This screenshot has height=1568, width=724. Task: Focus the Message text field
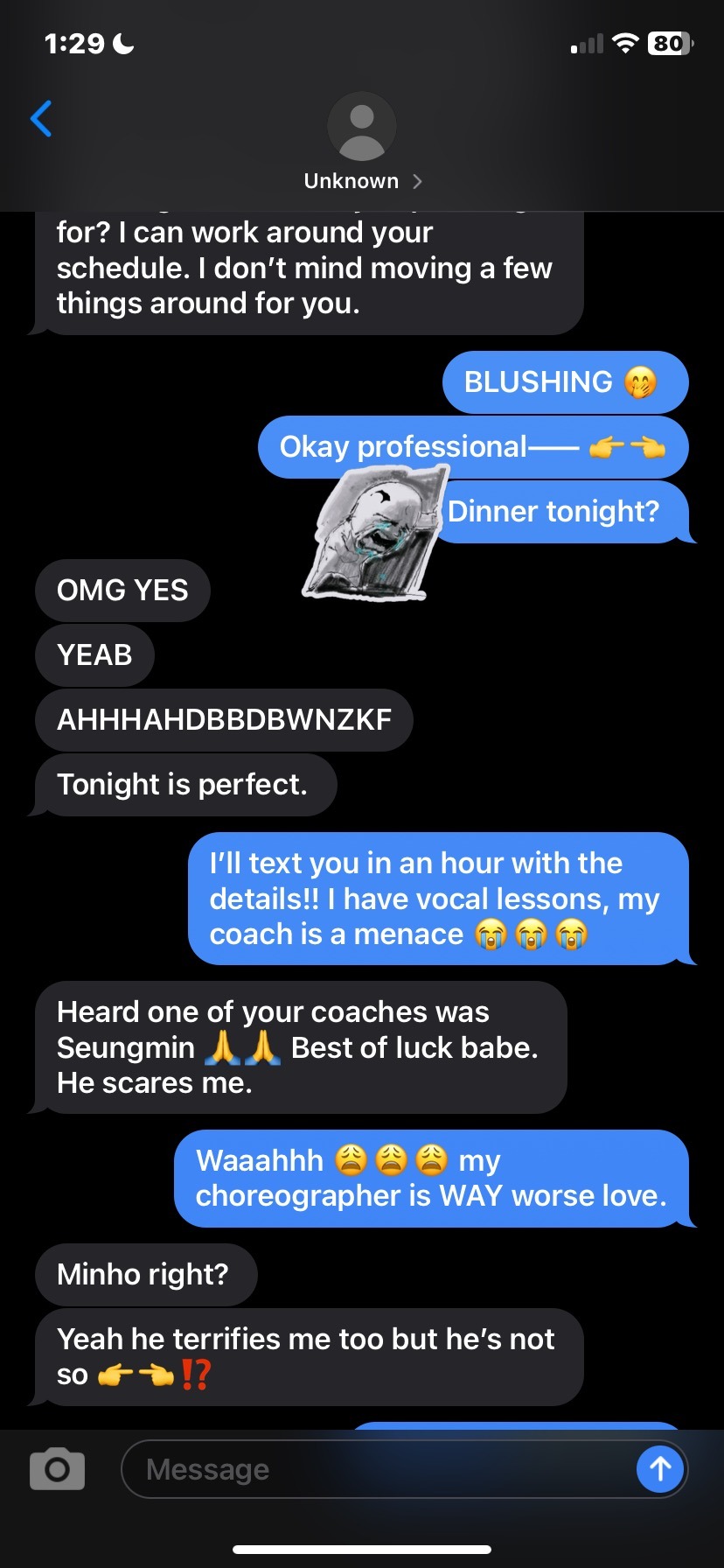pyautogui.click(x=376, y=1469)
